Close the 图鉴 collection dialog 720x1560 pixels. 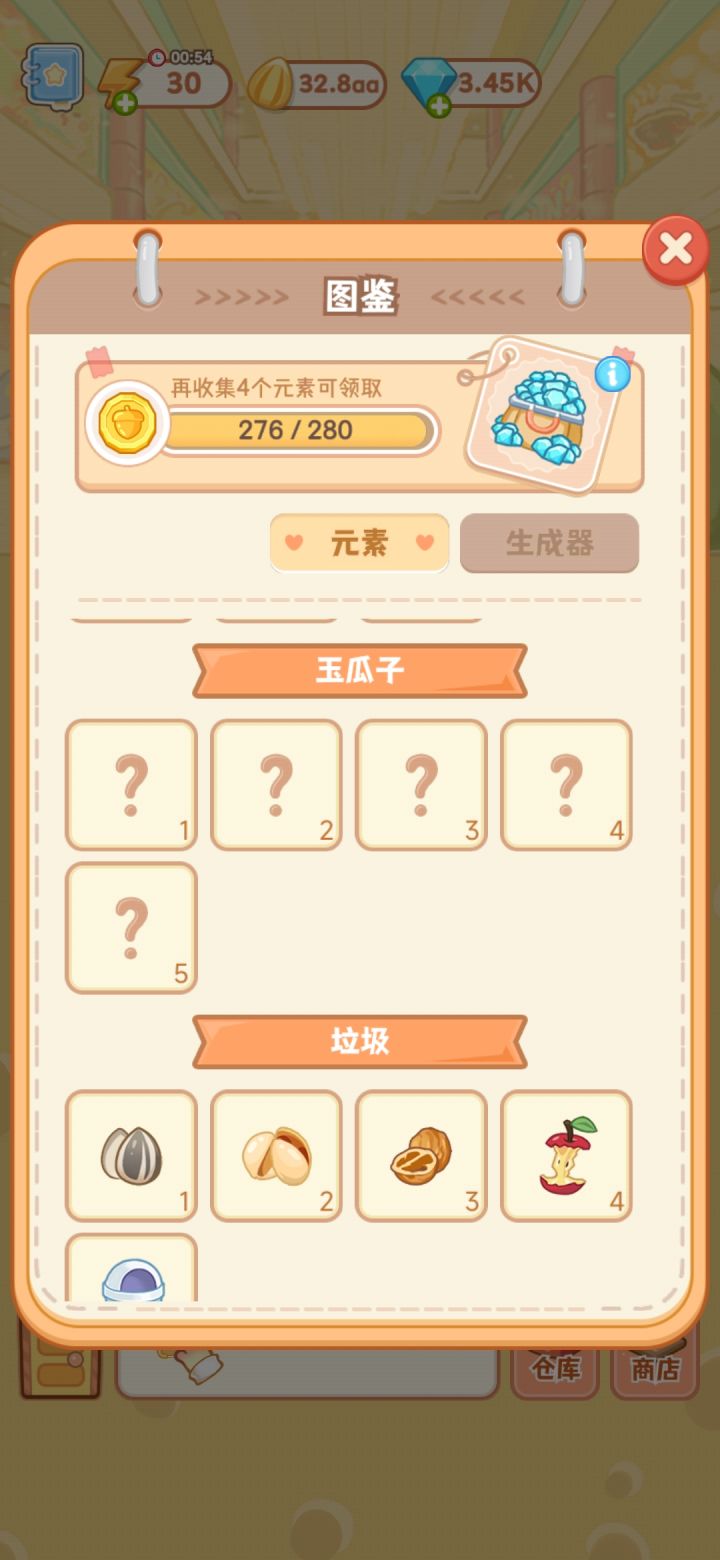tap(675, 250)
